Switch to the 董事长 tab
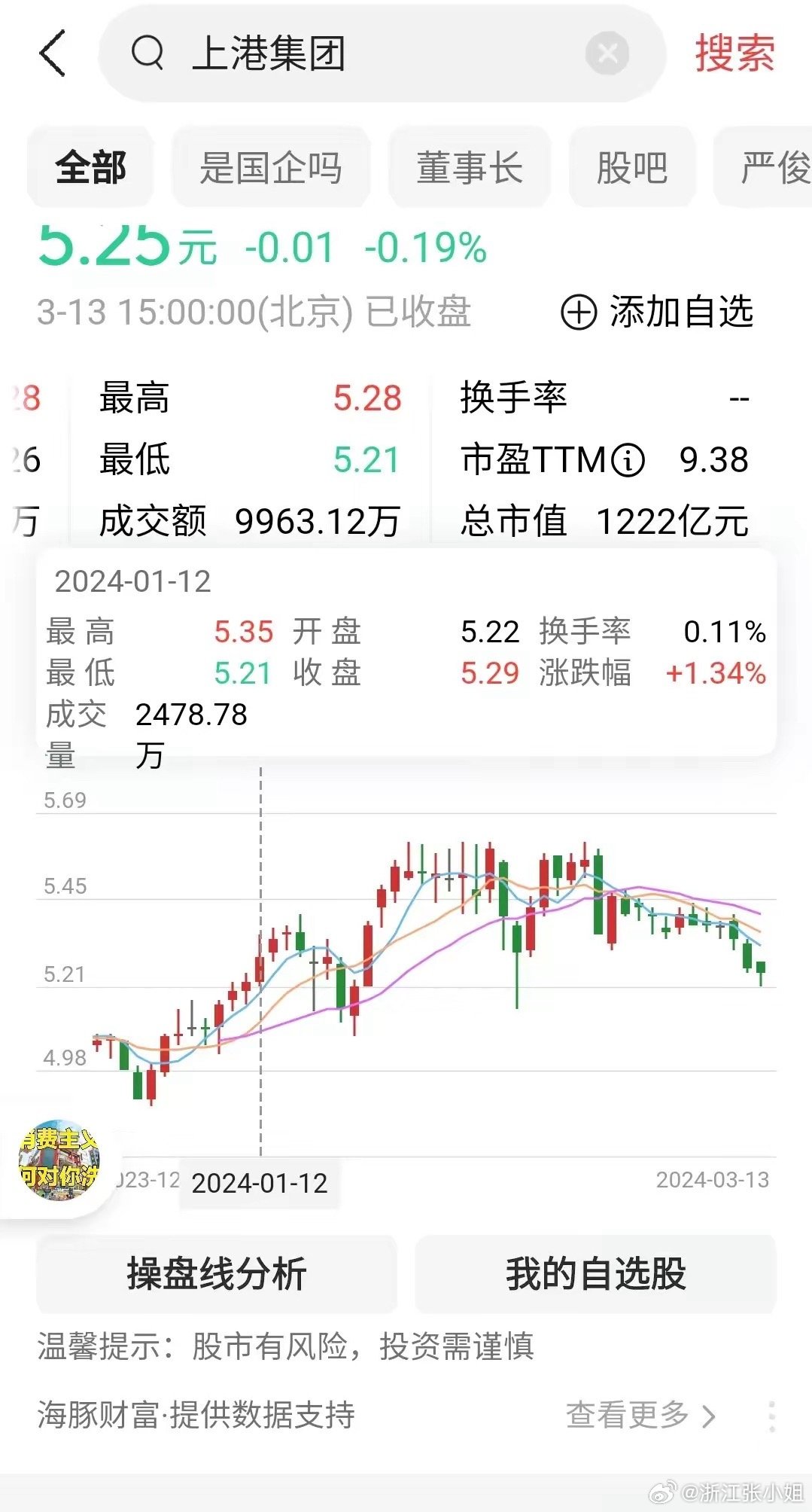Screen dimensions: 812x1512 coord(470,167)
